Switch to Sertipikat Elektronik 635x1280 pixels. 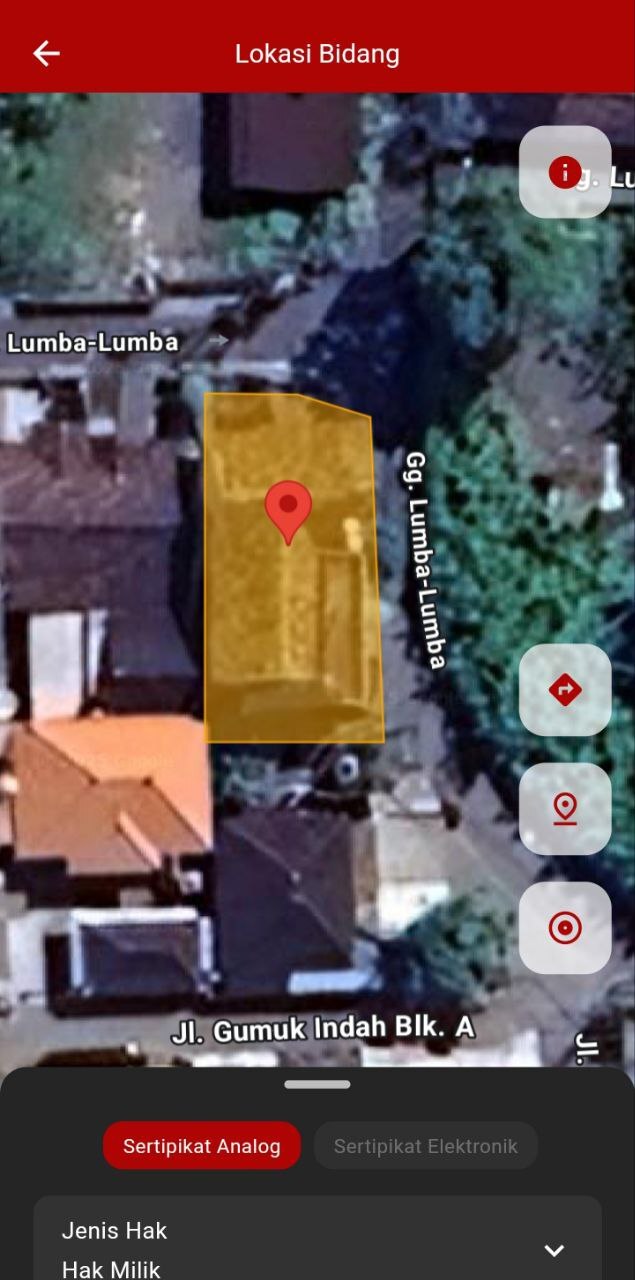coord(426,1146)
